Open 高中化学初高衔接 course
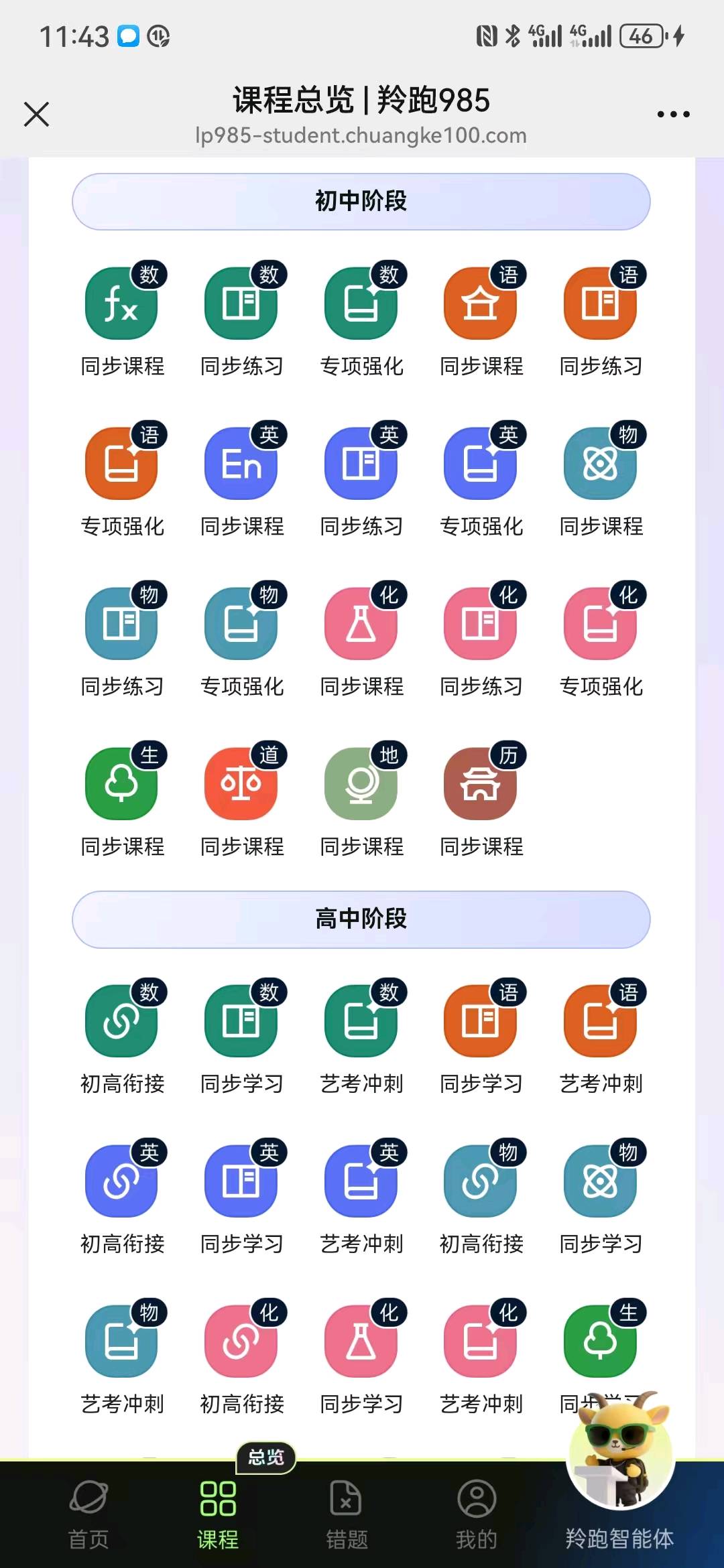 242,1342
